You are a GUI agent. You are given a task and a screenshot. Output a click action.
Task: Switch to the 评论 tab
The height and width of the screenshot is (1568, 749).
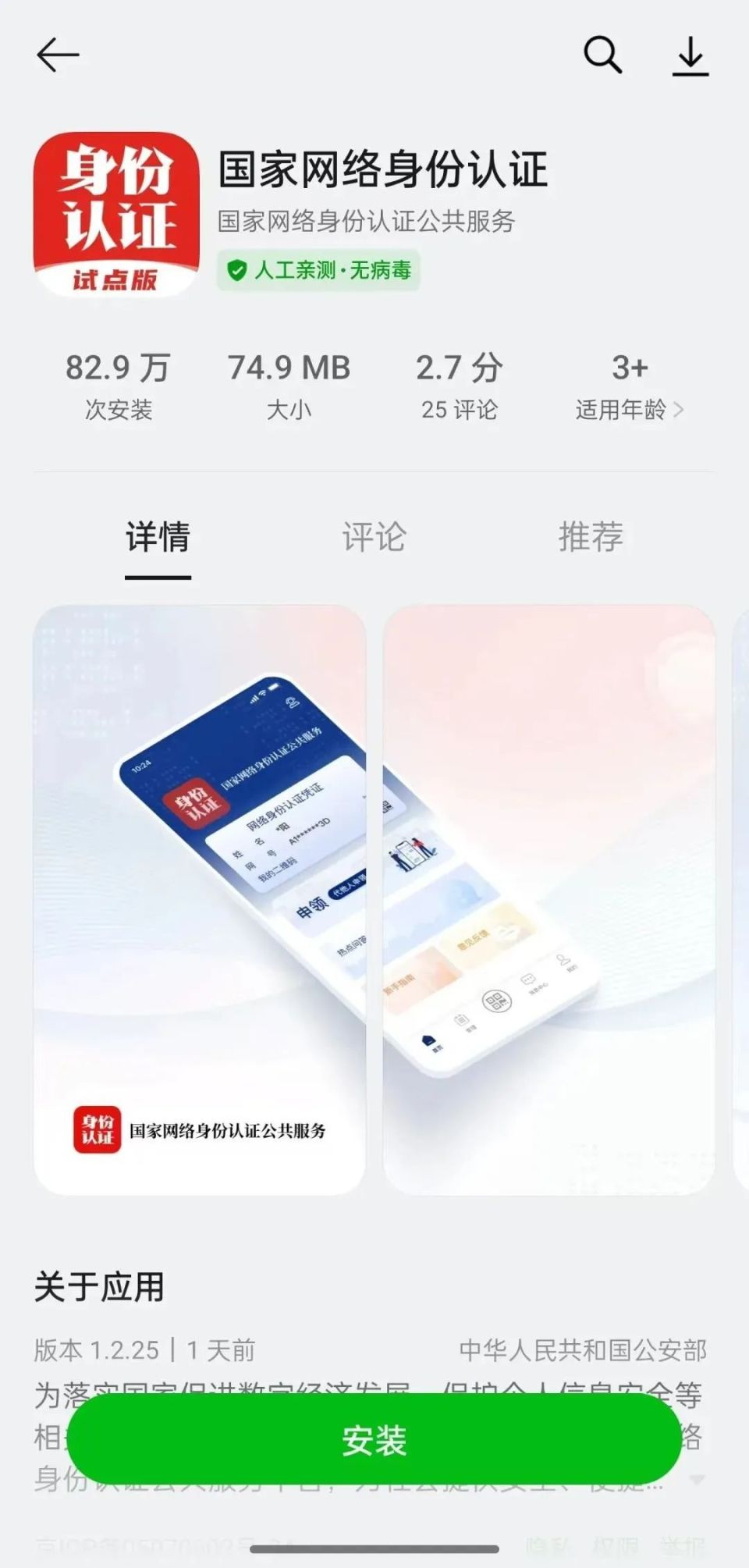374,537
